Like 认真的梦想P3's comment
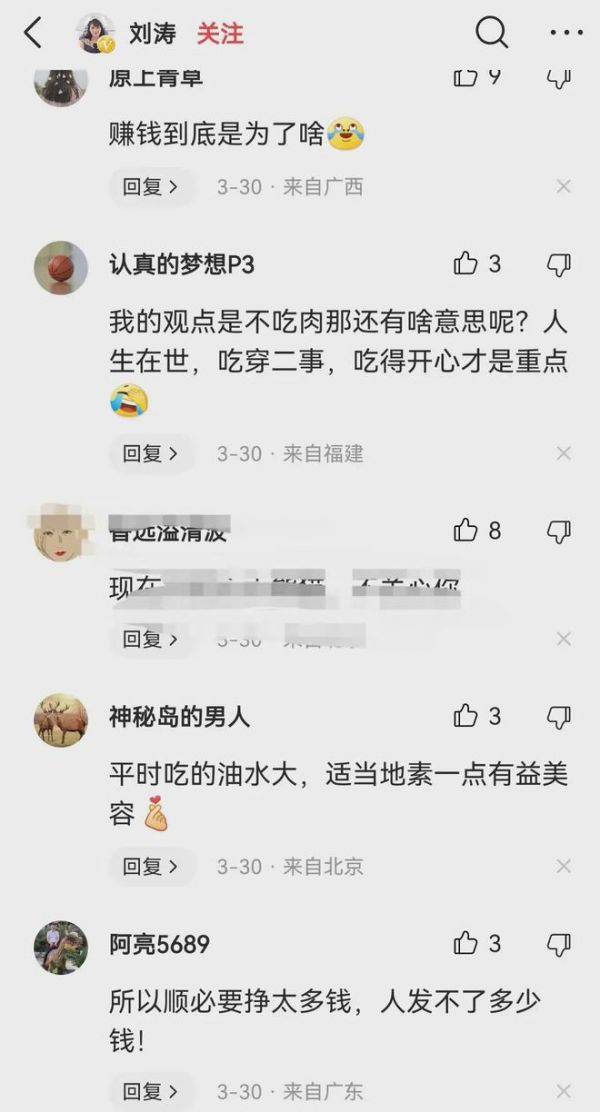Image resolution: width=600 pixels, height=1112 pixels. point(466,264)
